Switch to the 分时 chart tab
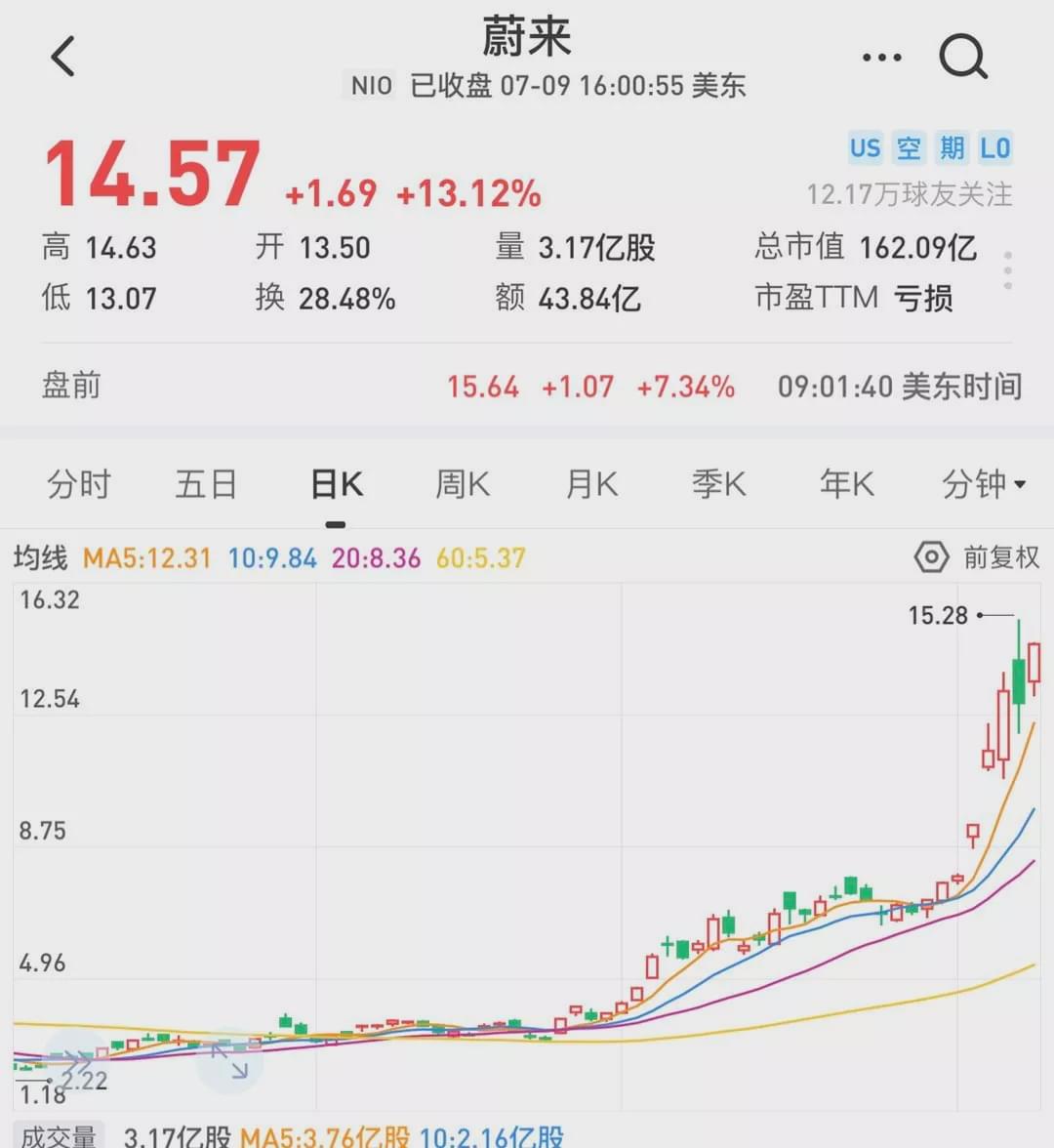This screenshot has height=1148, width=1054. point(79,484)
